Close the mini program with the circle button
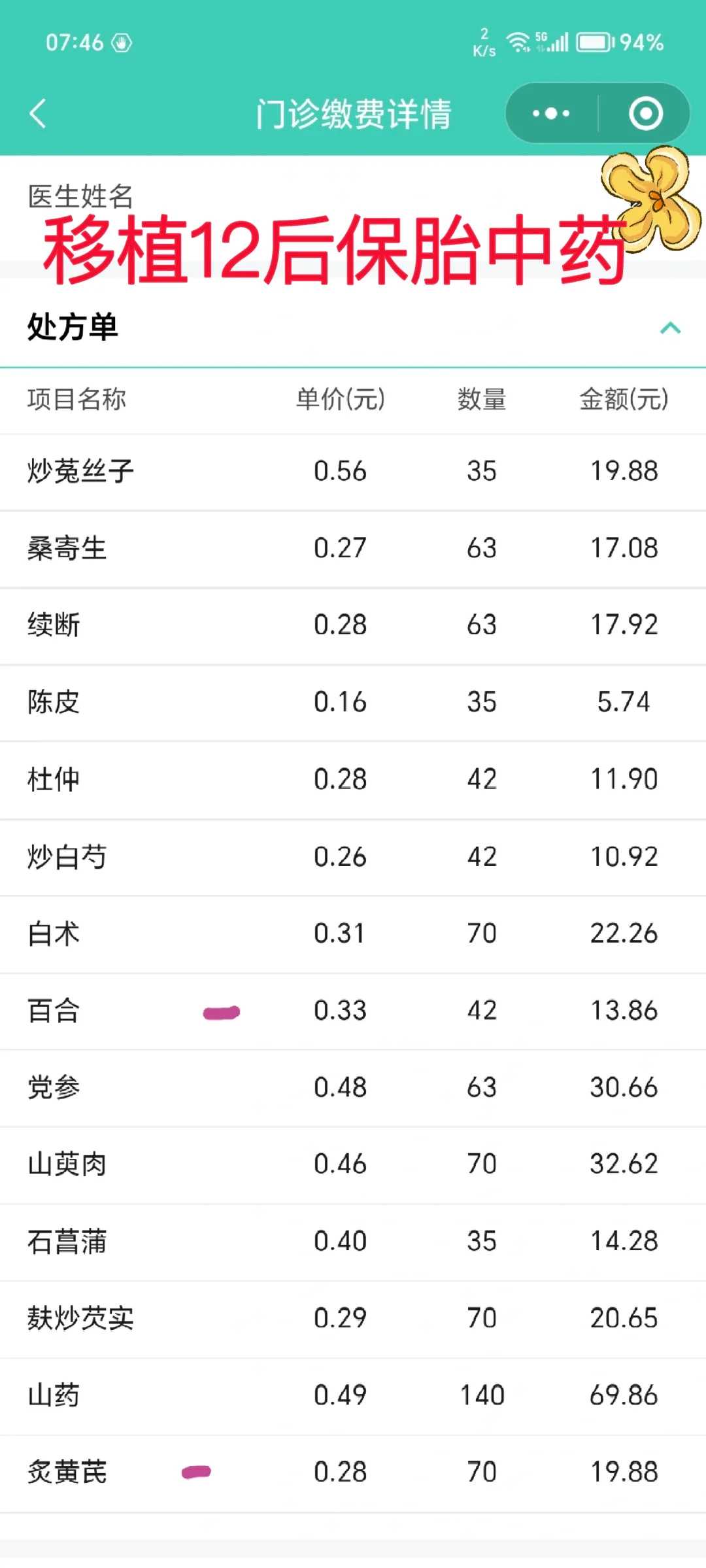This screenshot has width=706, height=1568. point(646,114)
